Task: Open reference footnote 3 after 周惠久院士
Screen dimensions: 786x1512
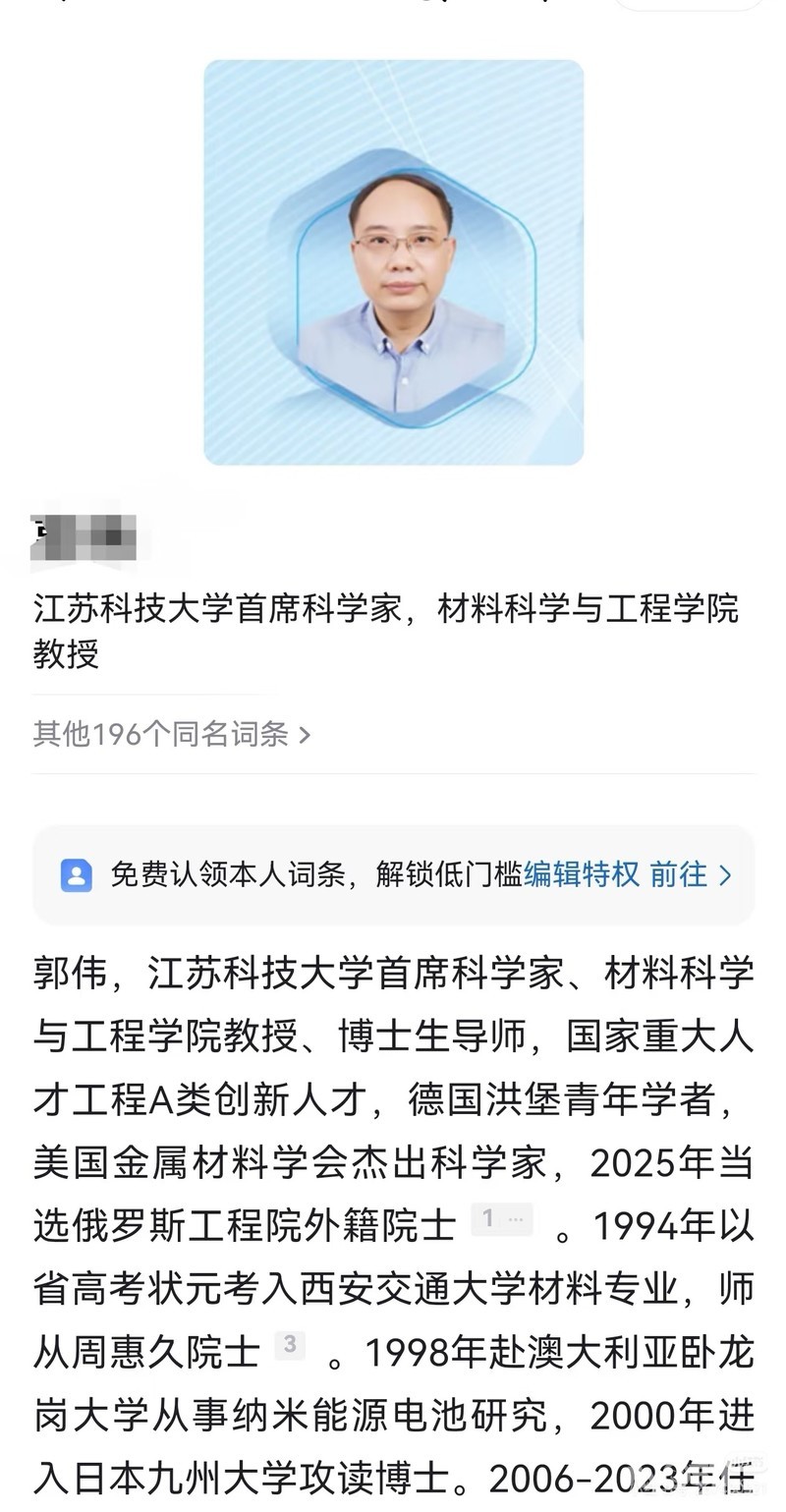Action: 289,1344
